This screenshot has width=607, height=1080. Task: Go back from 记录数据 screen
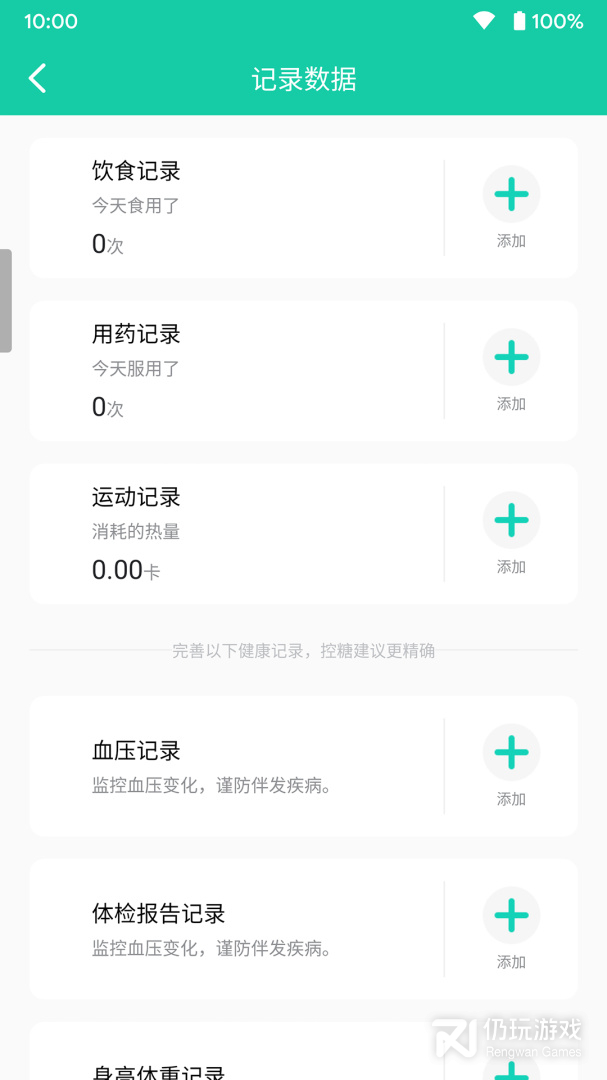(x=38, y=79)
